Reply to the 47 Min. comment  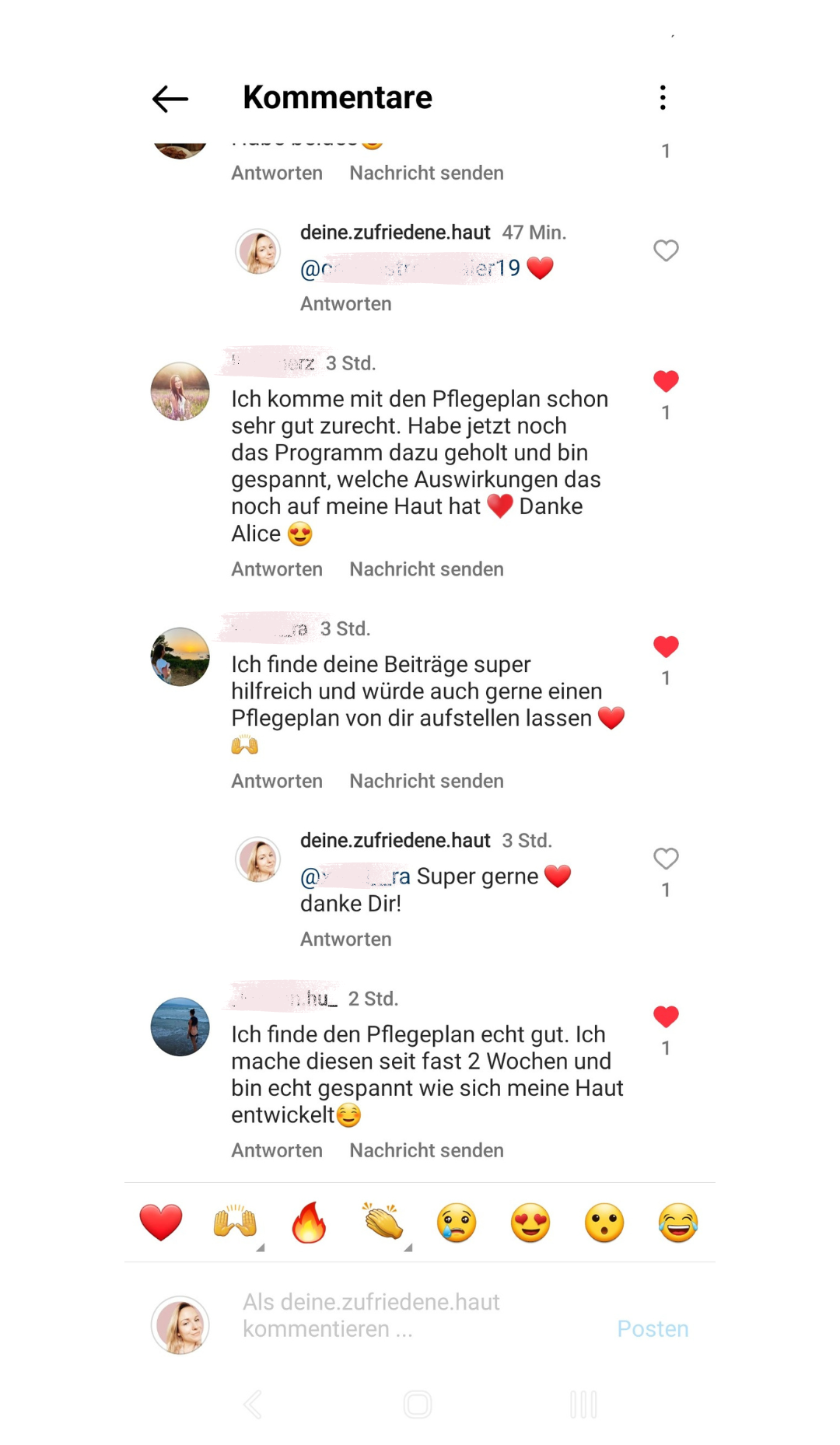click(x=345, y=304)
